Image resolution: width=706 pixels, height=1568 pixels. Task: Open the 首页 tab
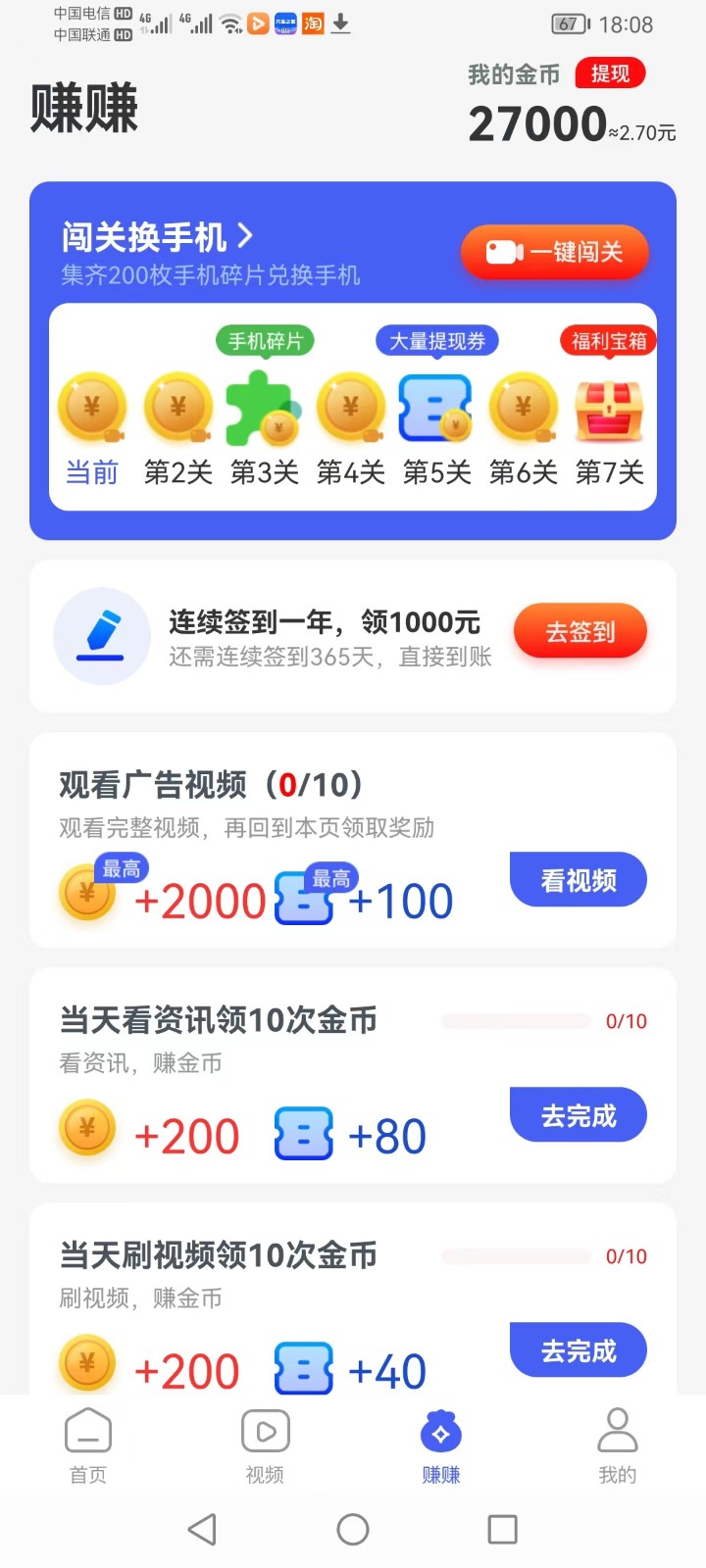(x=87, y=1441)
